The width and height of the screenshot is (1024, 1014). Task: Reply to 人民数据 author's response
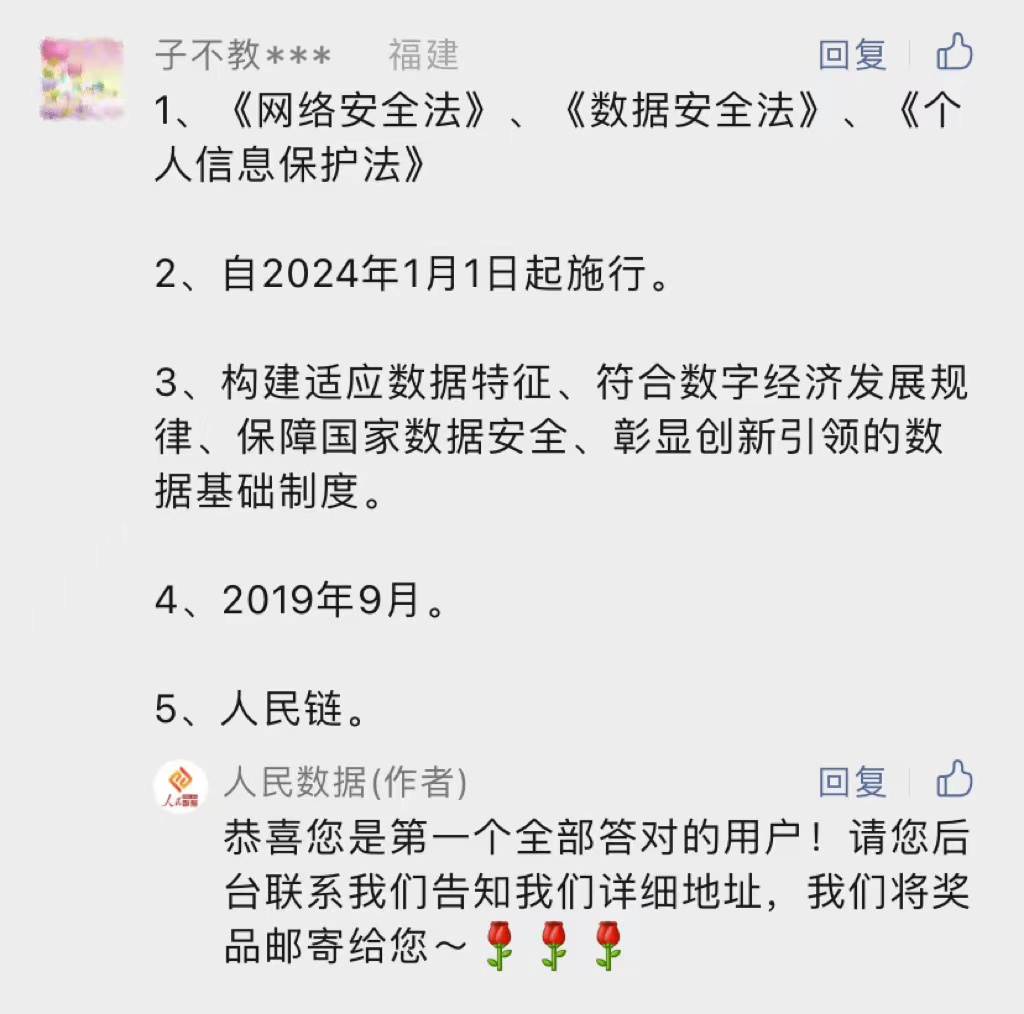tap(852, 782)
